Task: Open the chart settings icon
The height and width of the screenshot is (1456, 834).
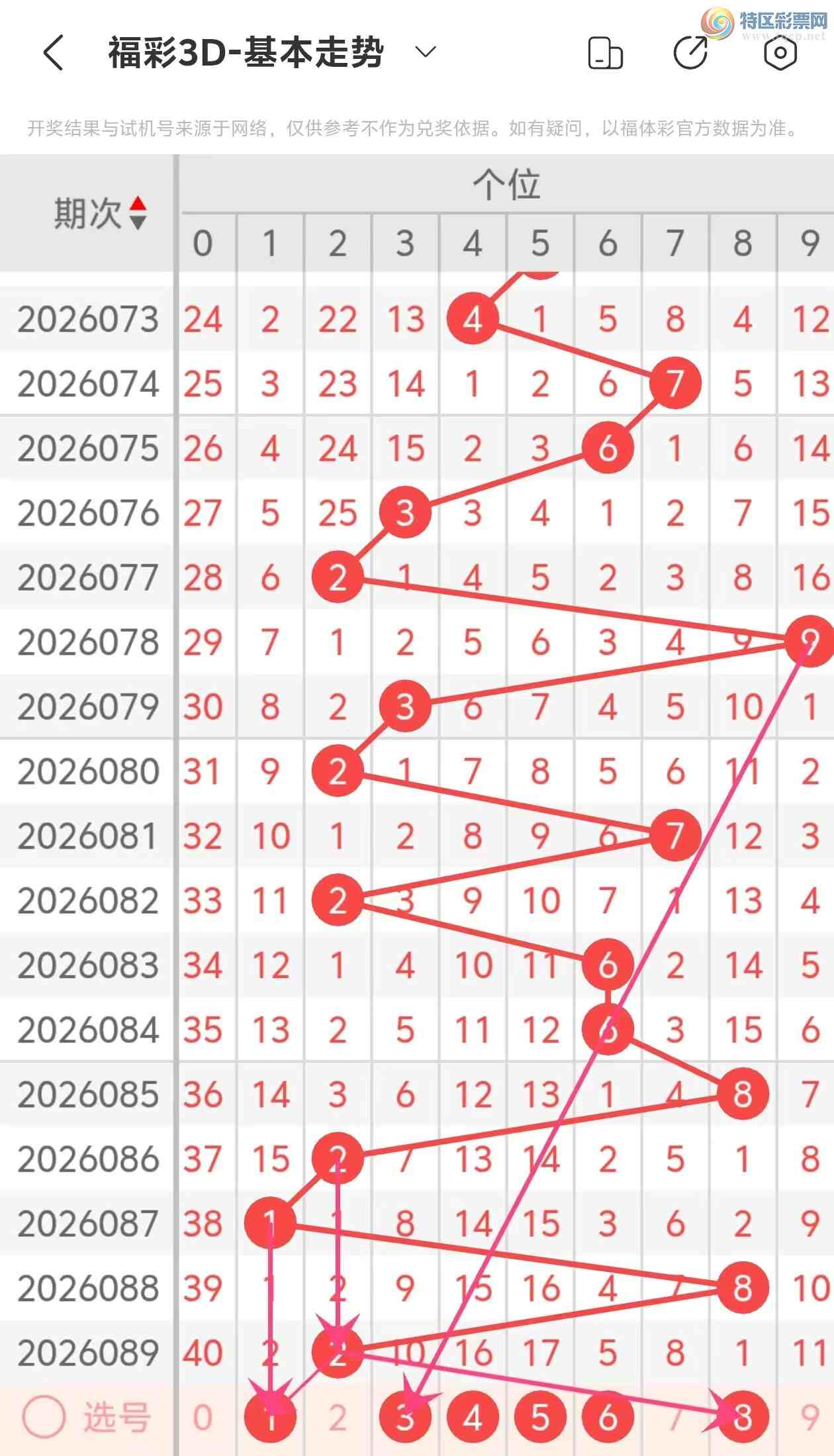Action: point(780,53)
